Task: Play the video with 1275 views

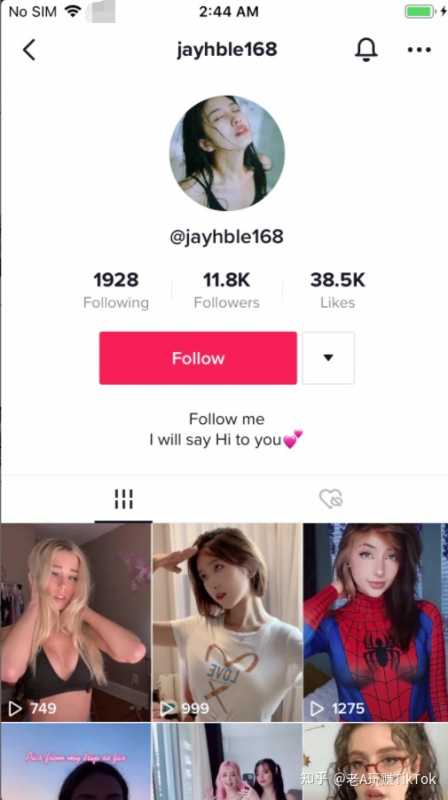Action: [x=376, y=622]
